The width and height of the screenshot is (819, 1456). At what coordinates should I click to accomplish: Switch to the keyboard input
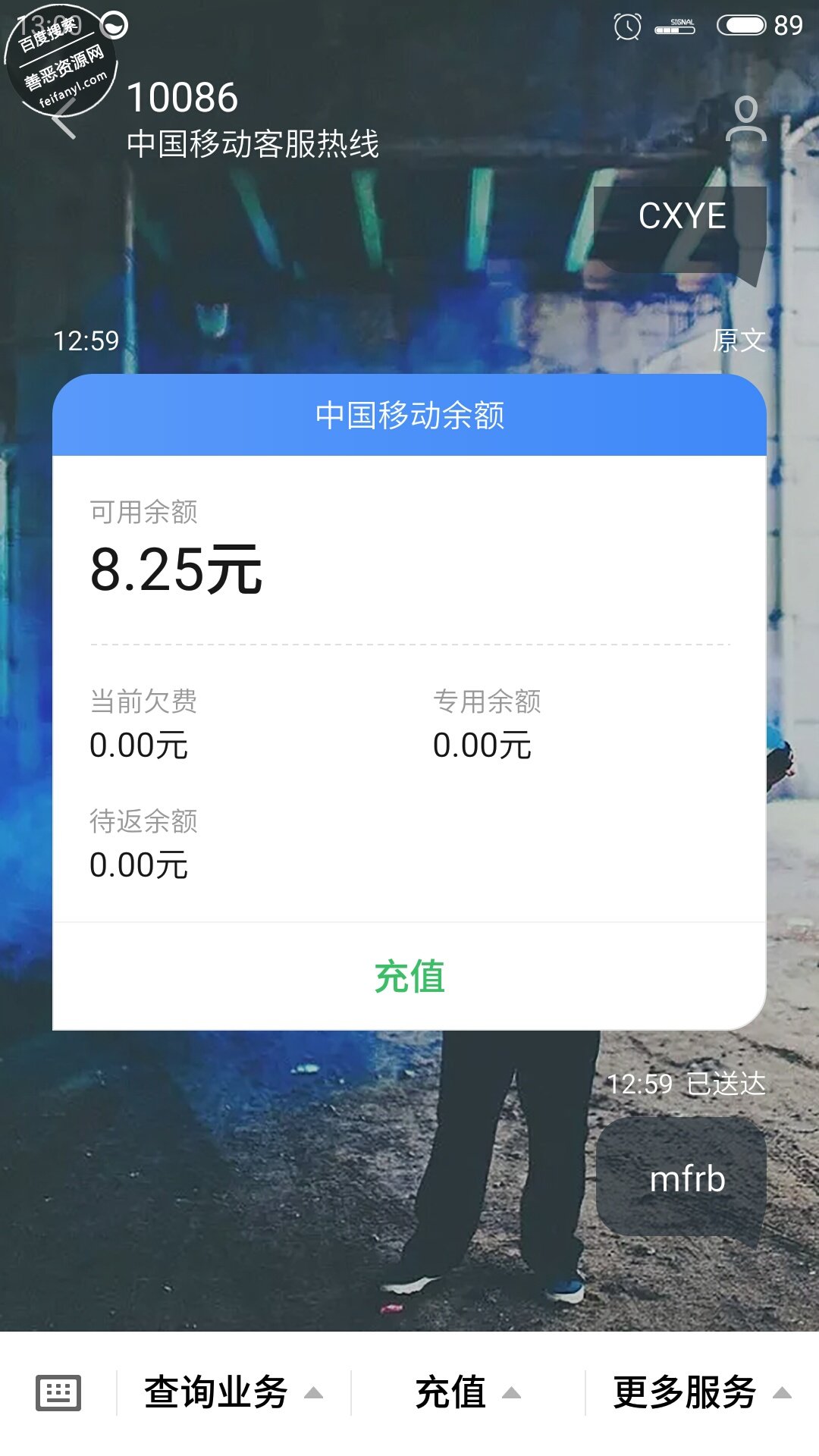click(x=58, y=1392)
